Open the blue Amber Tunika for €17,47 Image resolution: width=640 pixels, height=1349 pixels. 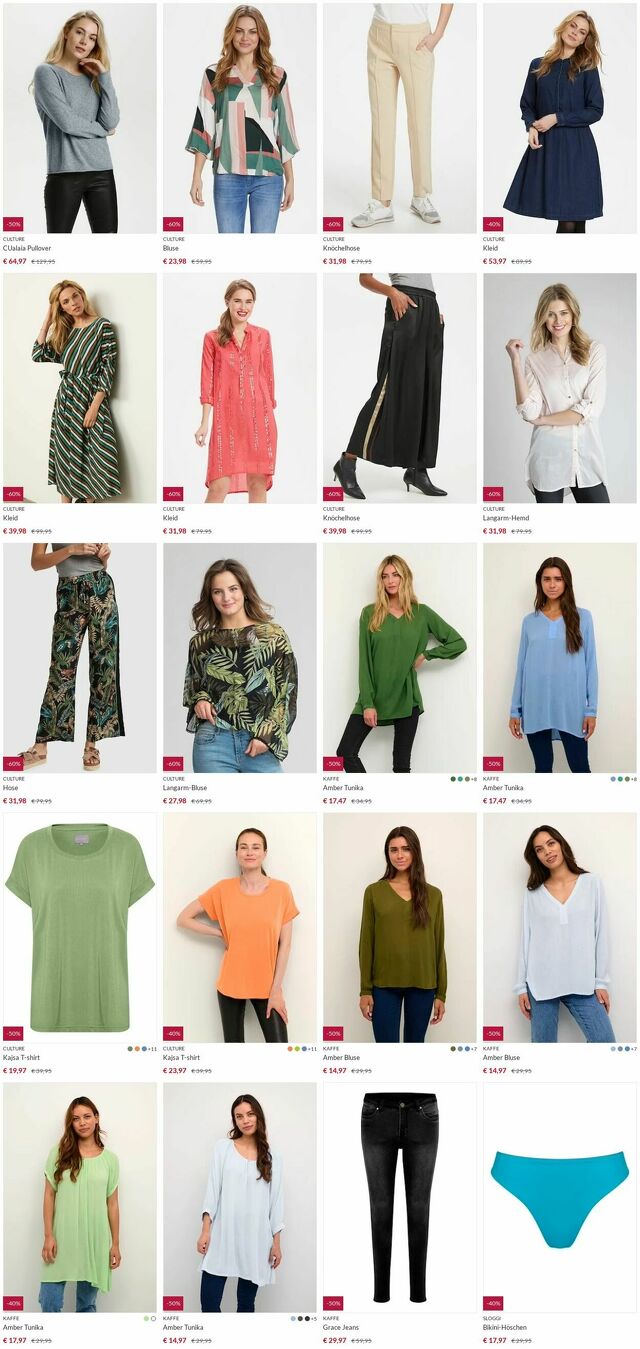559,658
